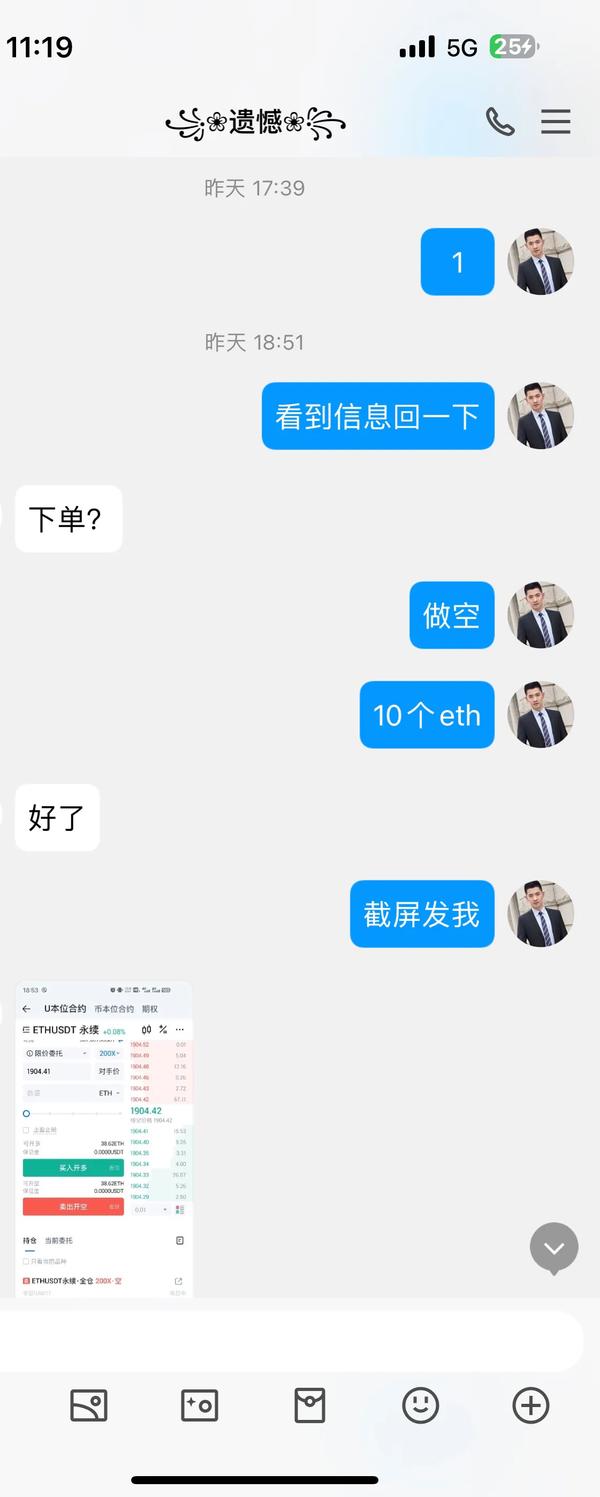Open more options plus button
This screenshot has height=1497, width=600.
coord(530,1406)
